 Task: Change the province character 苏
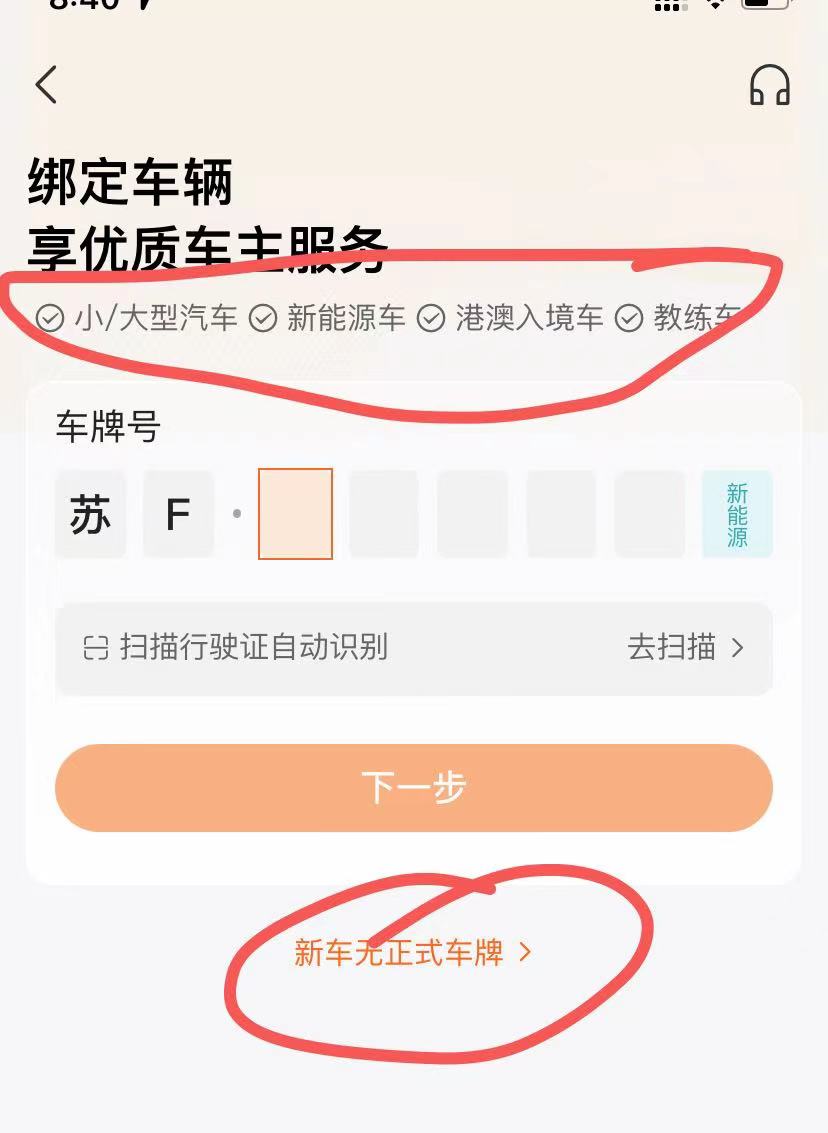[91, 514]
